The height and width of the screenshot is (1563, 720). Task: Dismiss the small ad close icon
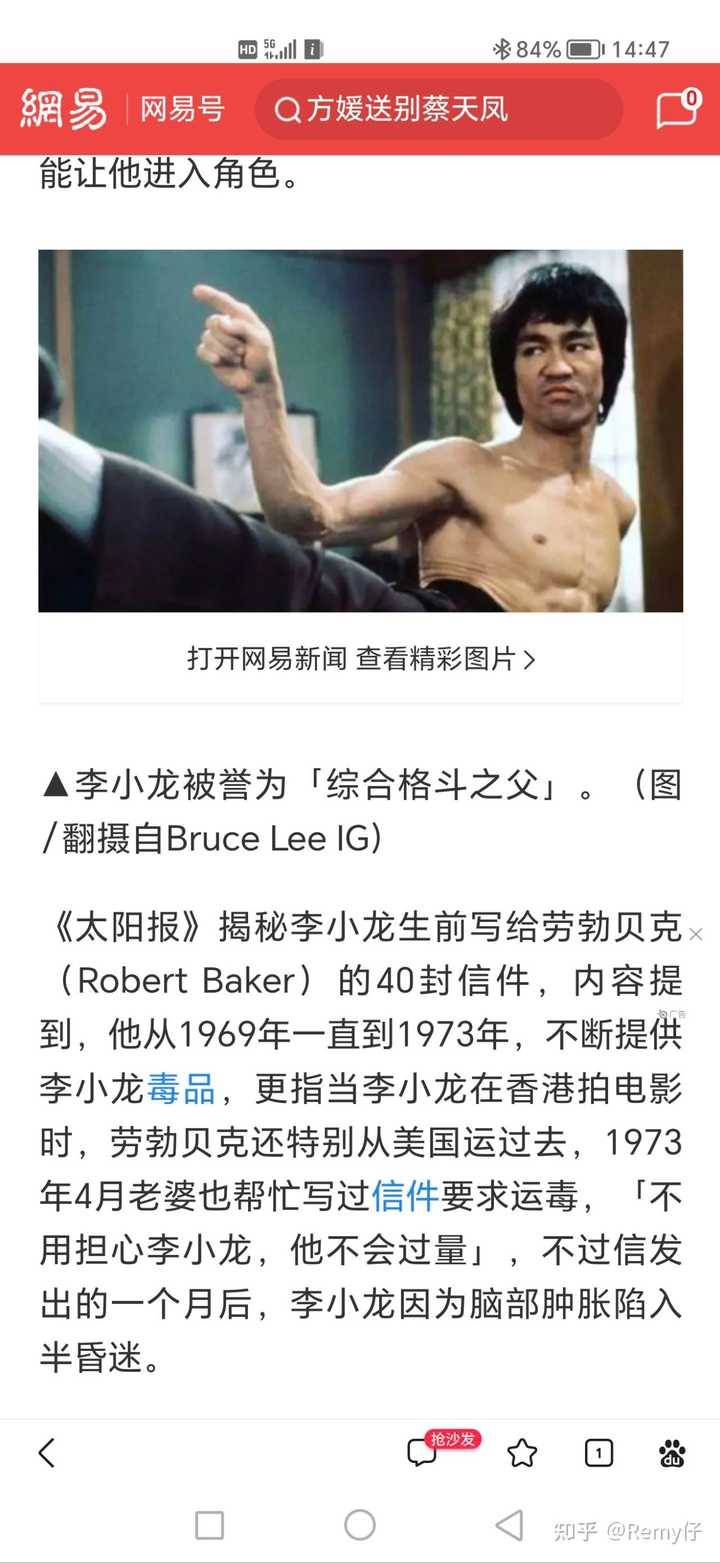[x=696, y=934]
